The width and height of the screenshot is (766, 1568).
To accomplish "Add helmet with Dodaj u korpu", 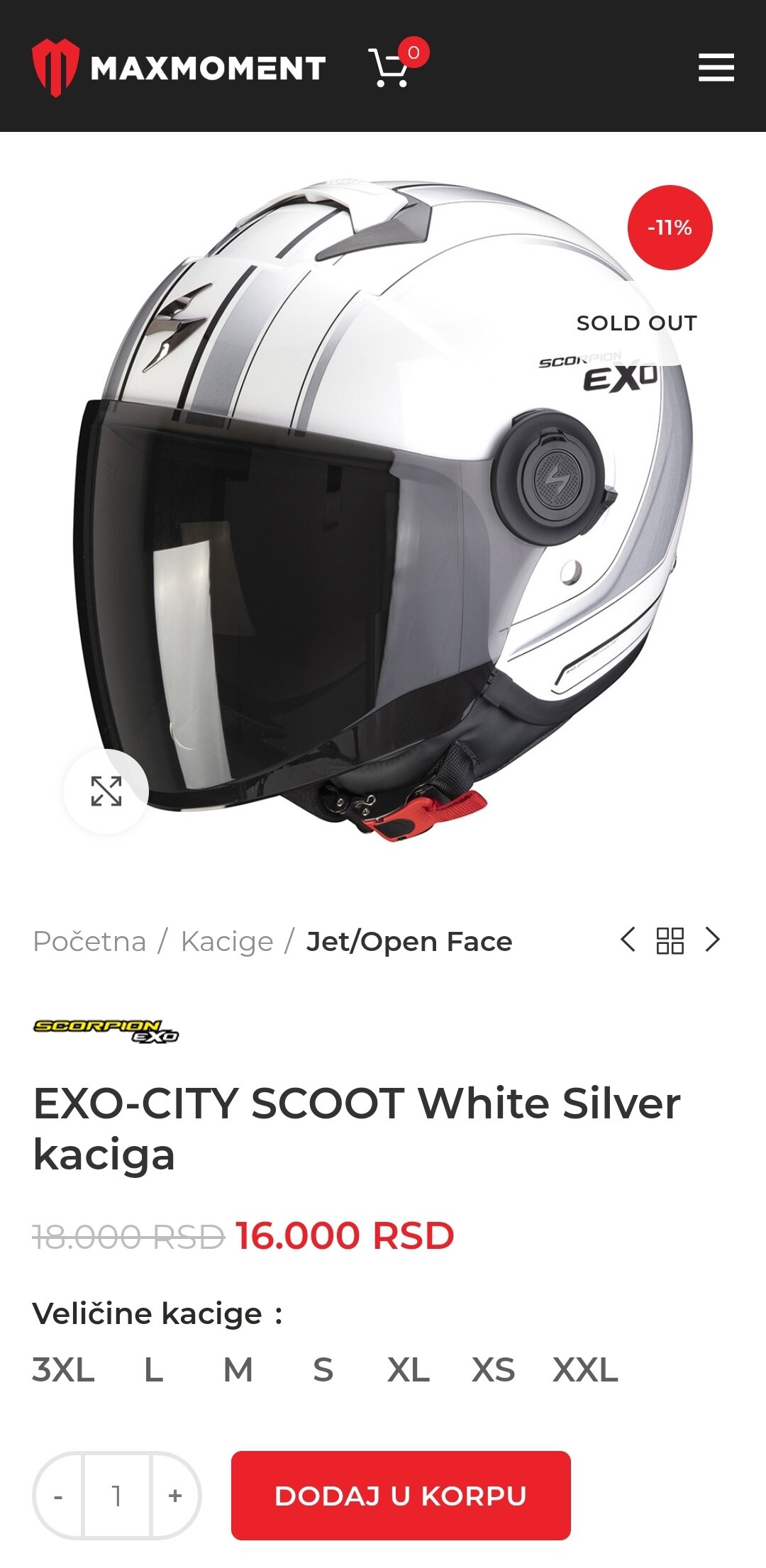I will click(x=401, y=1496).
